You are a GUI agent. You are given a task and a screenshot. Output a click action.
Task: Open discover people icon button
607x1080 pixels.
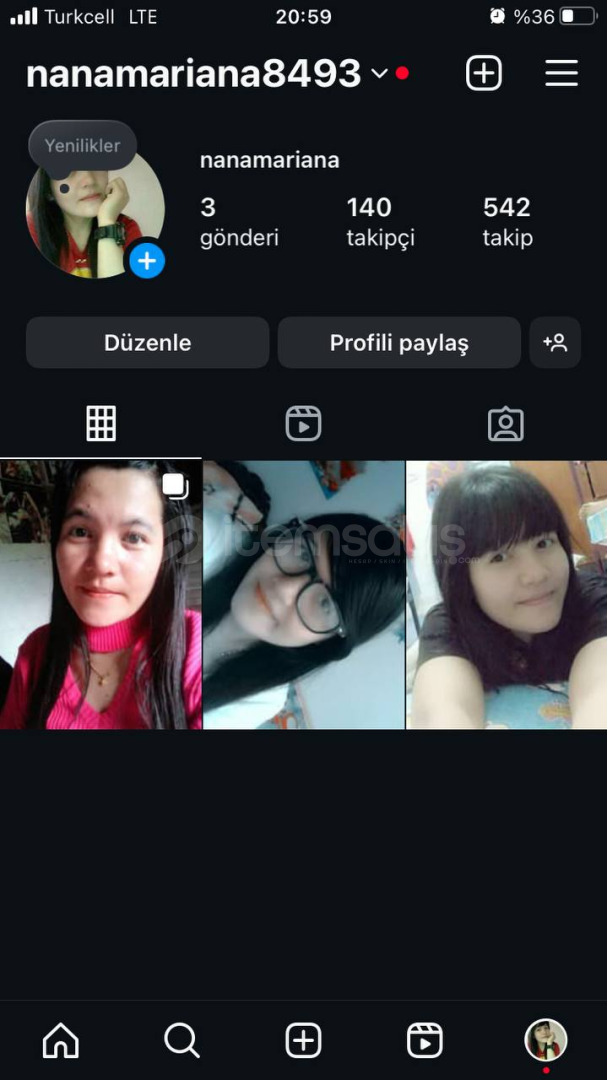555,343
